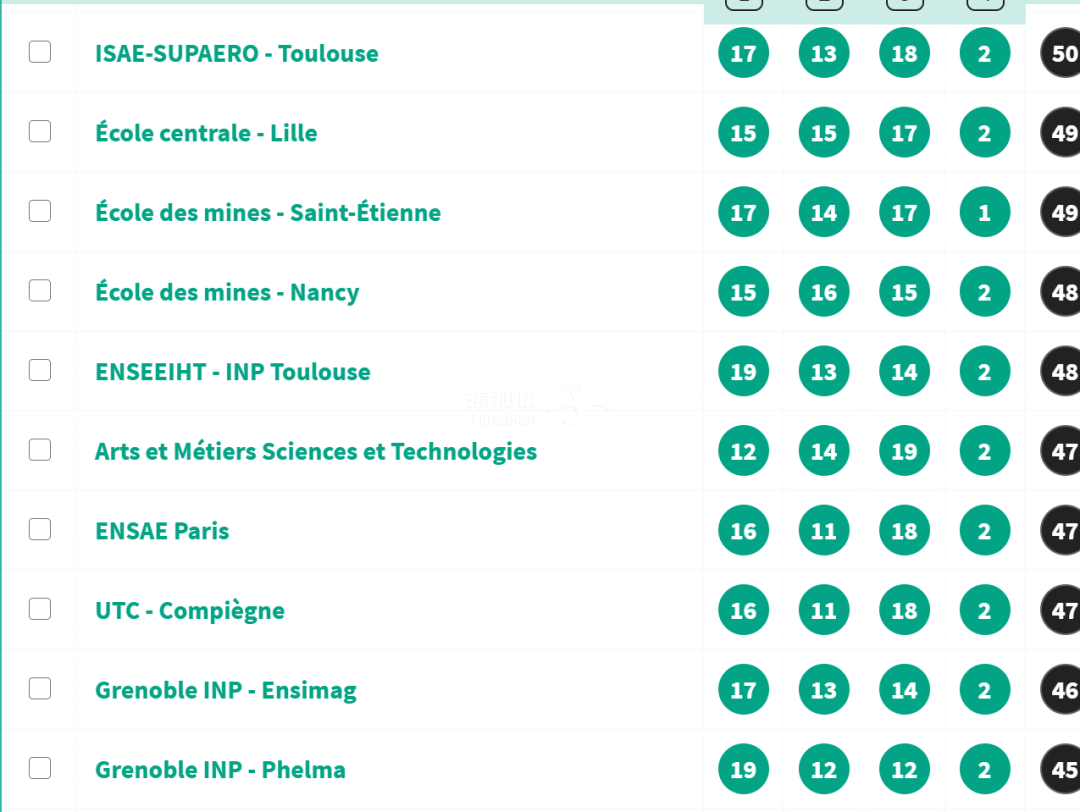This screenshot has width=1080, height=812.
Task: Open École des mines - Nancy link
Action: (226, 293)
